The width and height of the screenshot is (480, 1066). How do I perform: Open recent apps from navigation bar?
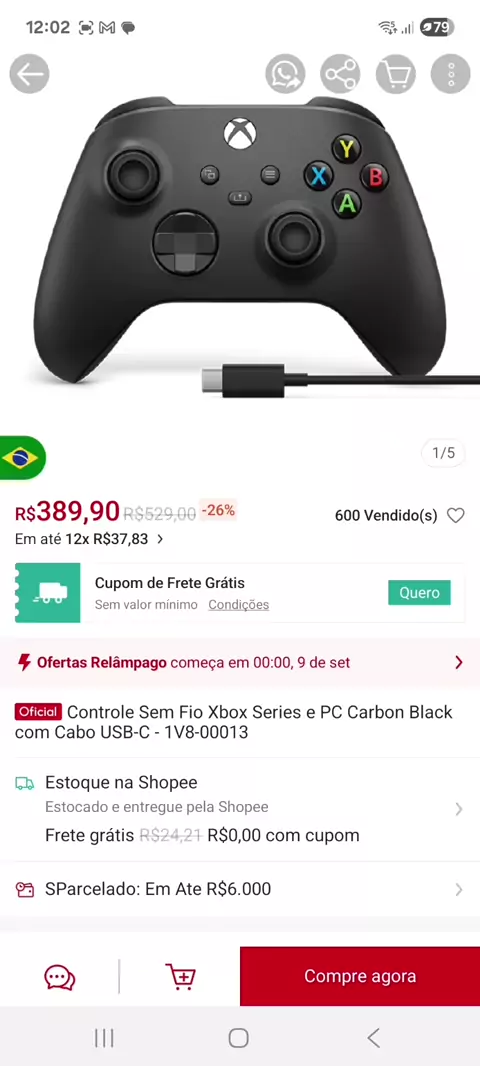pyautogui.click(x=104, y=1037)
